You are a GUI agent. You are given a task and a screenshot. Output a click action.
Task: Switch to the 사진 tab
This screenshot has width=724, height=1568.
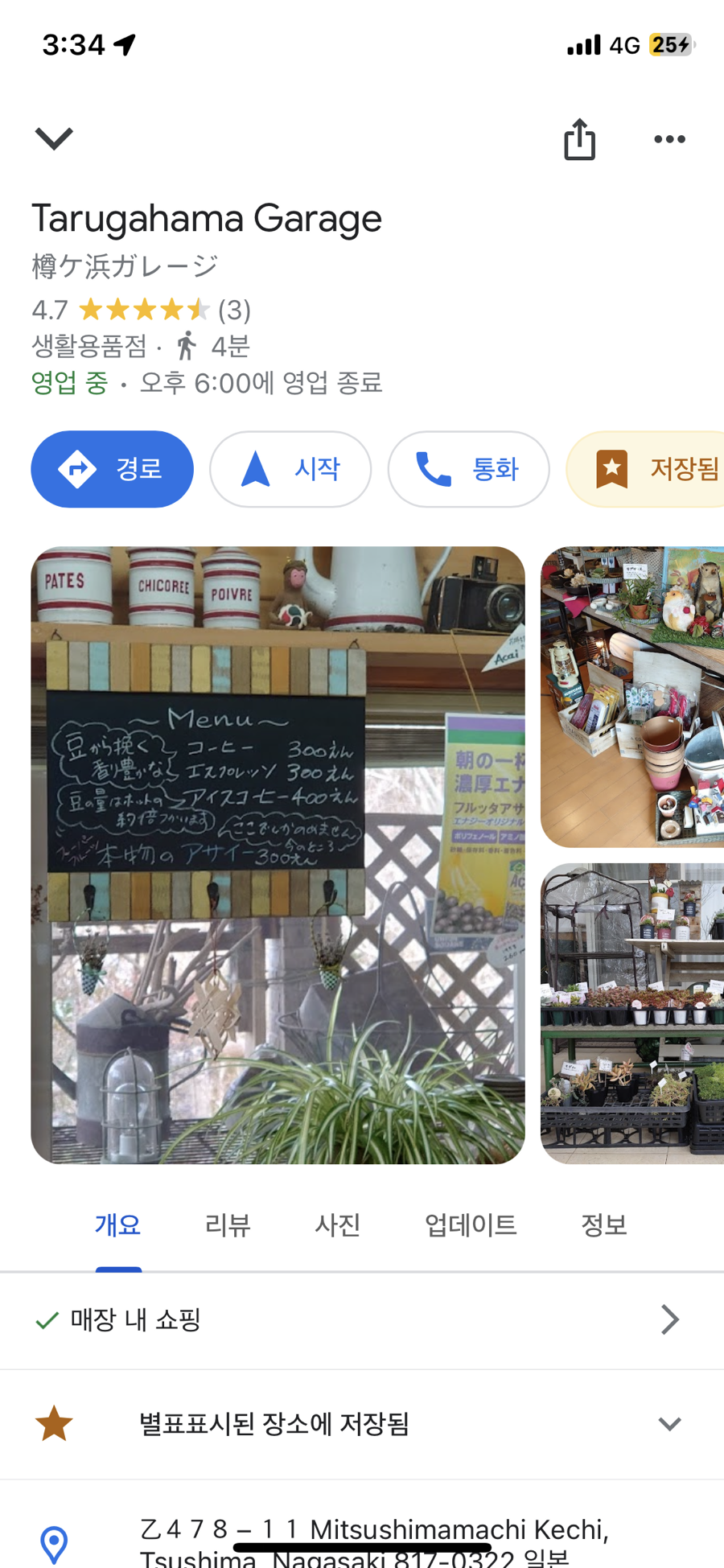point(337,1225)
